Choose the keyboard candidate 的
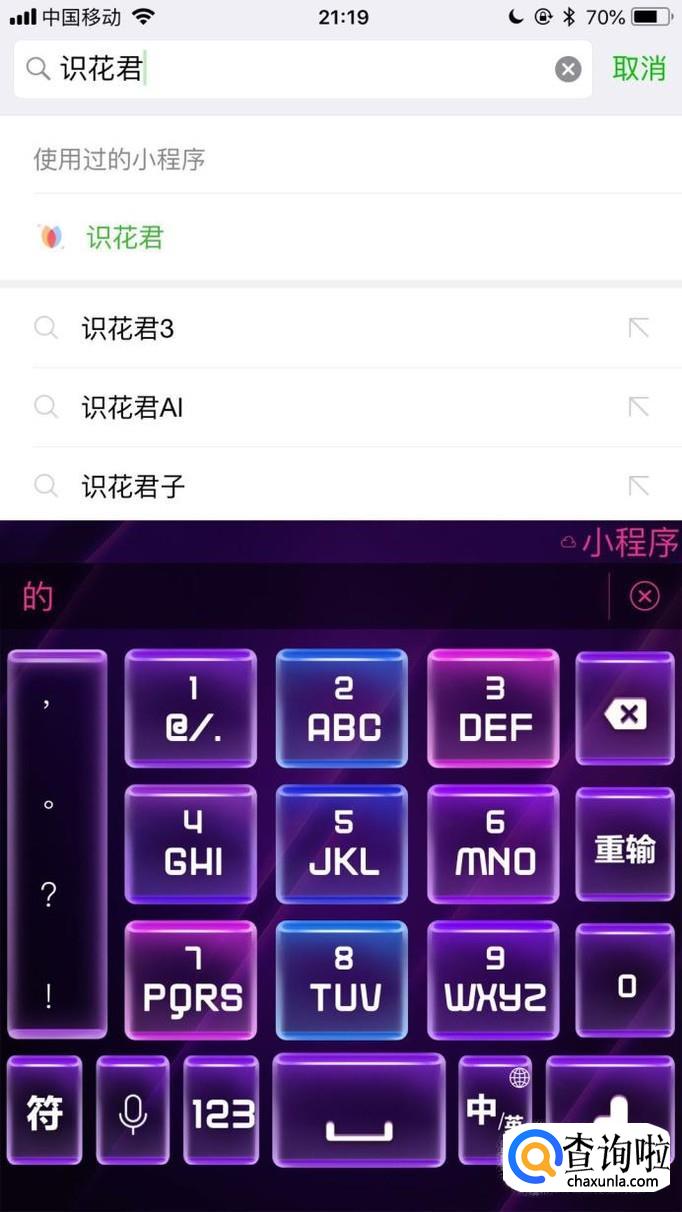 [38, 597]
